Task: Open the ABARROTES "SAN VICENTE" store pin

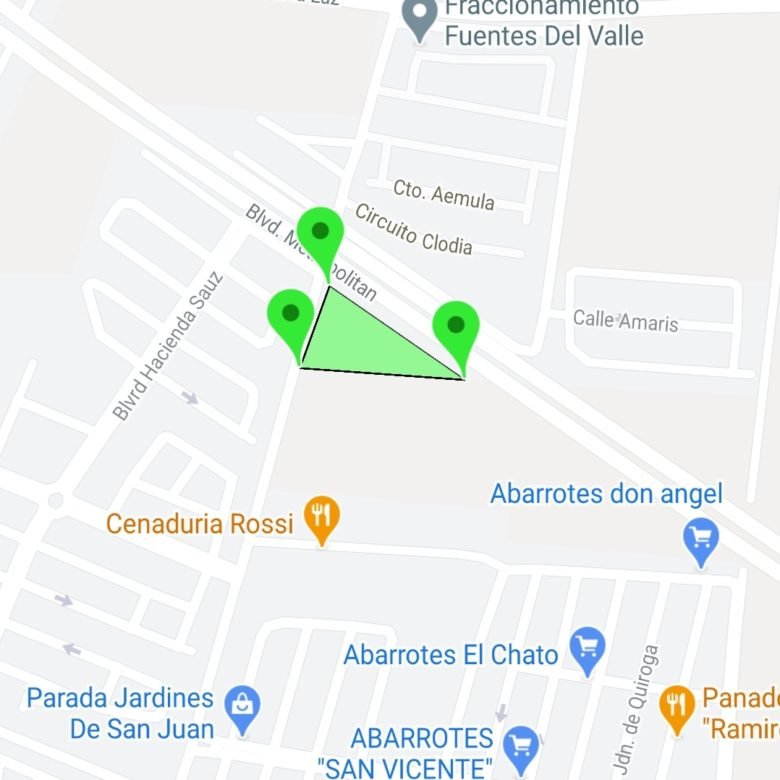Action: coord(521,751)
